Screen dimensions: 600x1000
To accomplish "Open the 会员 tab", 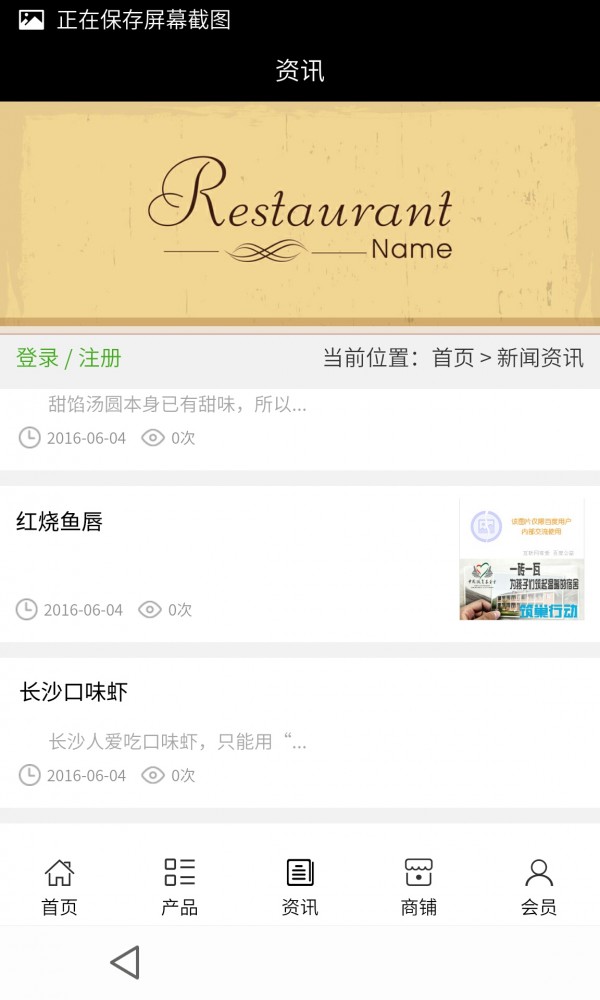I will pyautogui.click(x=539, y=886).
